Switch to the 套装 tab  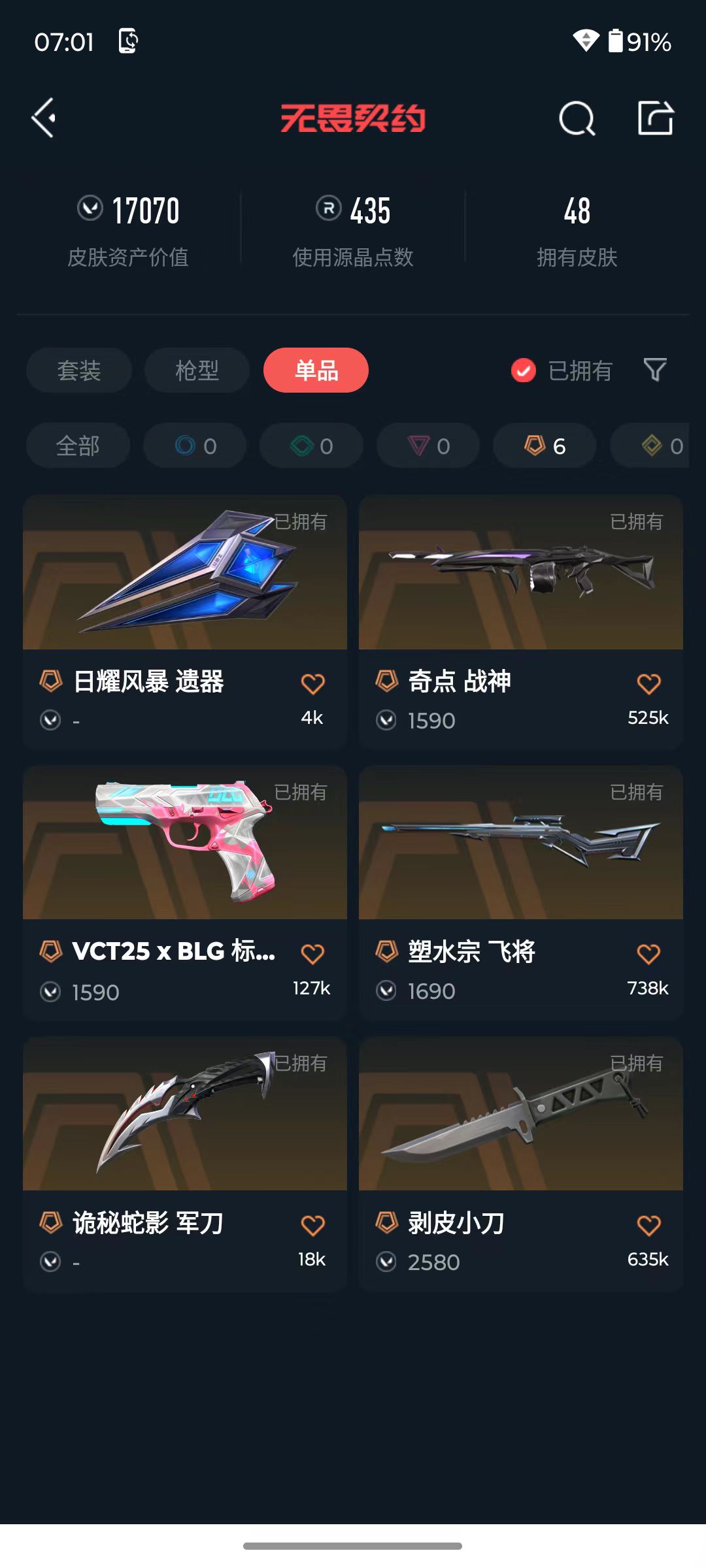click(x=79, y=370)
